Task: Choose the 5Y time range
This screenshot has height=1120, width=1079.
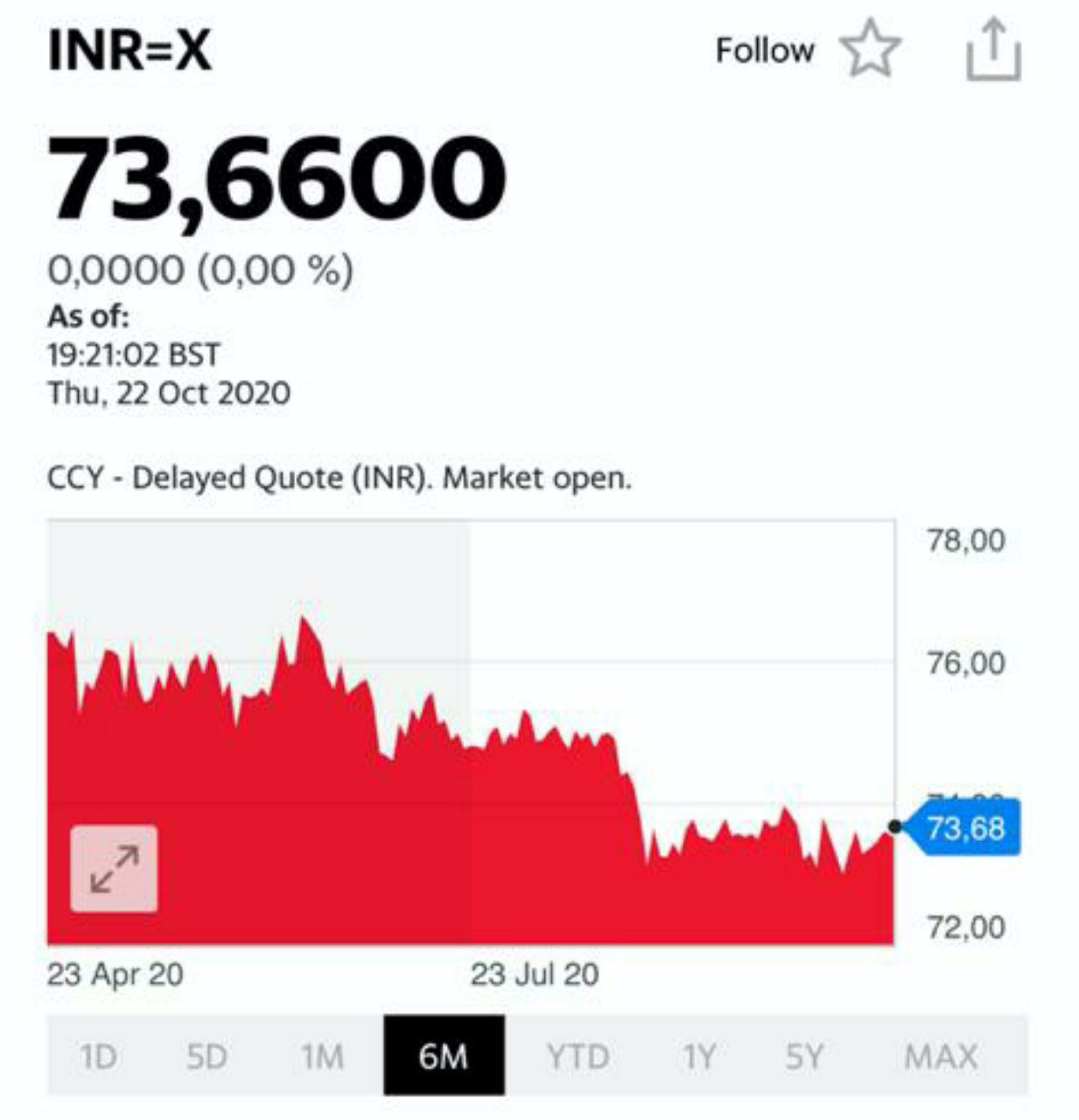Action: tap(803, 1056)
